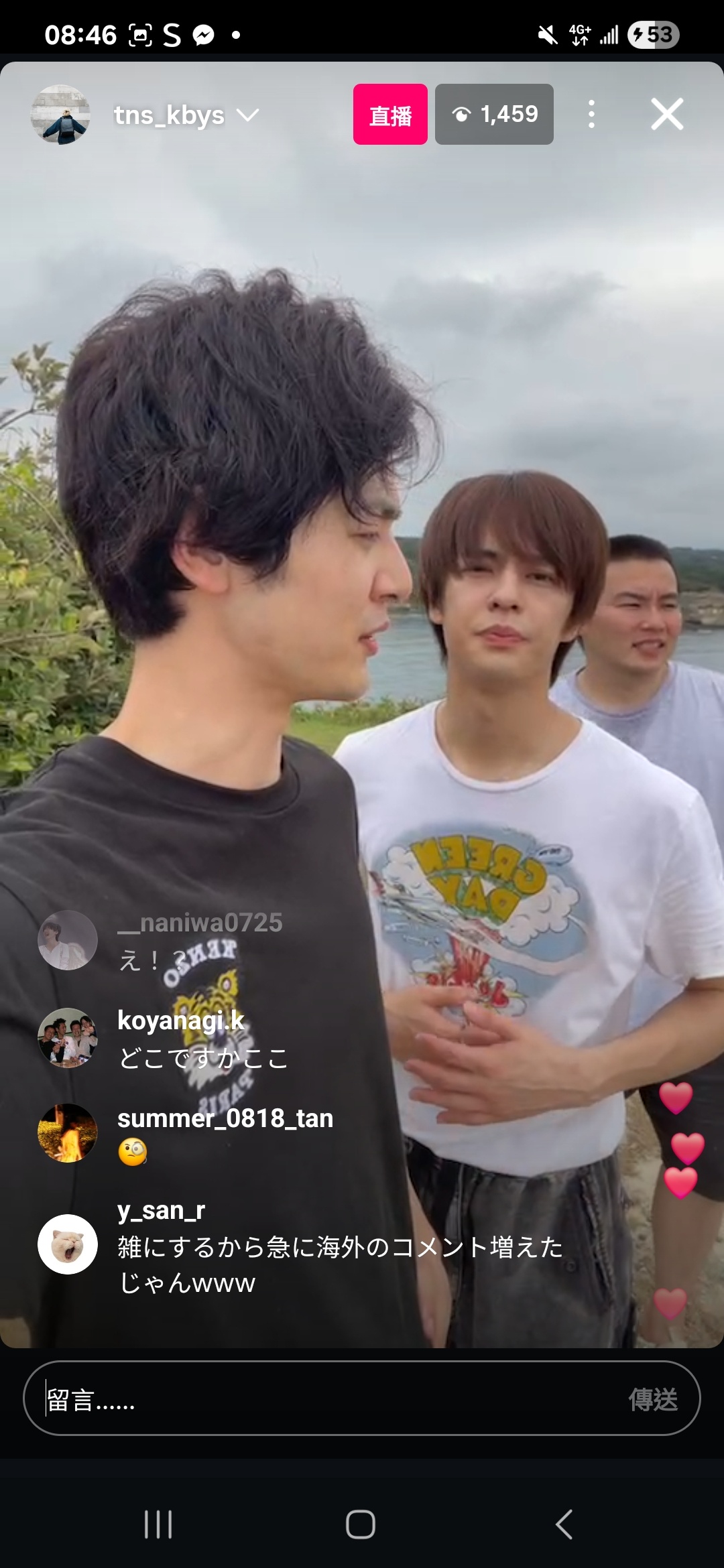The image size is (724, 1568).
Task: View the 1,459 viewers list
Action: click(494, 115)
